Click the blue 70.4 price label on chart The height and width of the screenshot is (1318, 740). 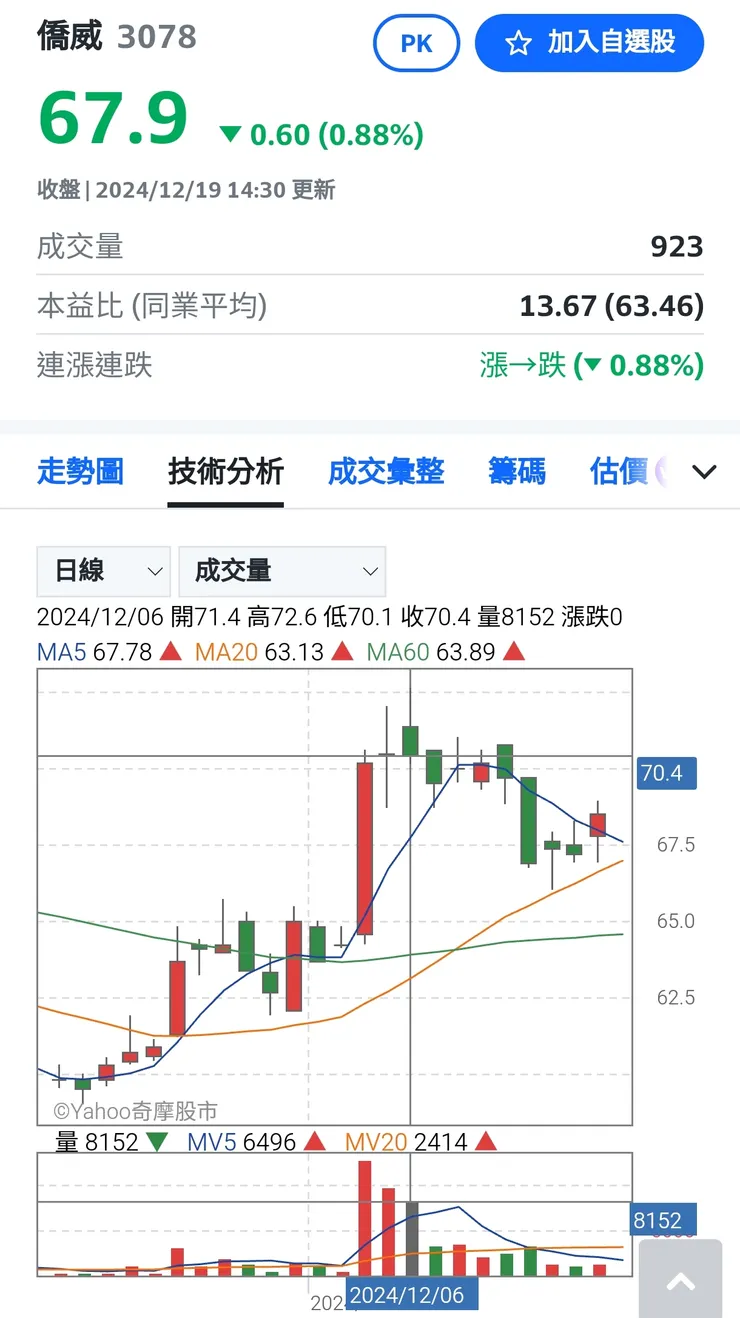coord(666,772)
